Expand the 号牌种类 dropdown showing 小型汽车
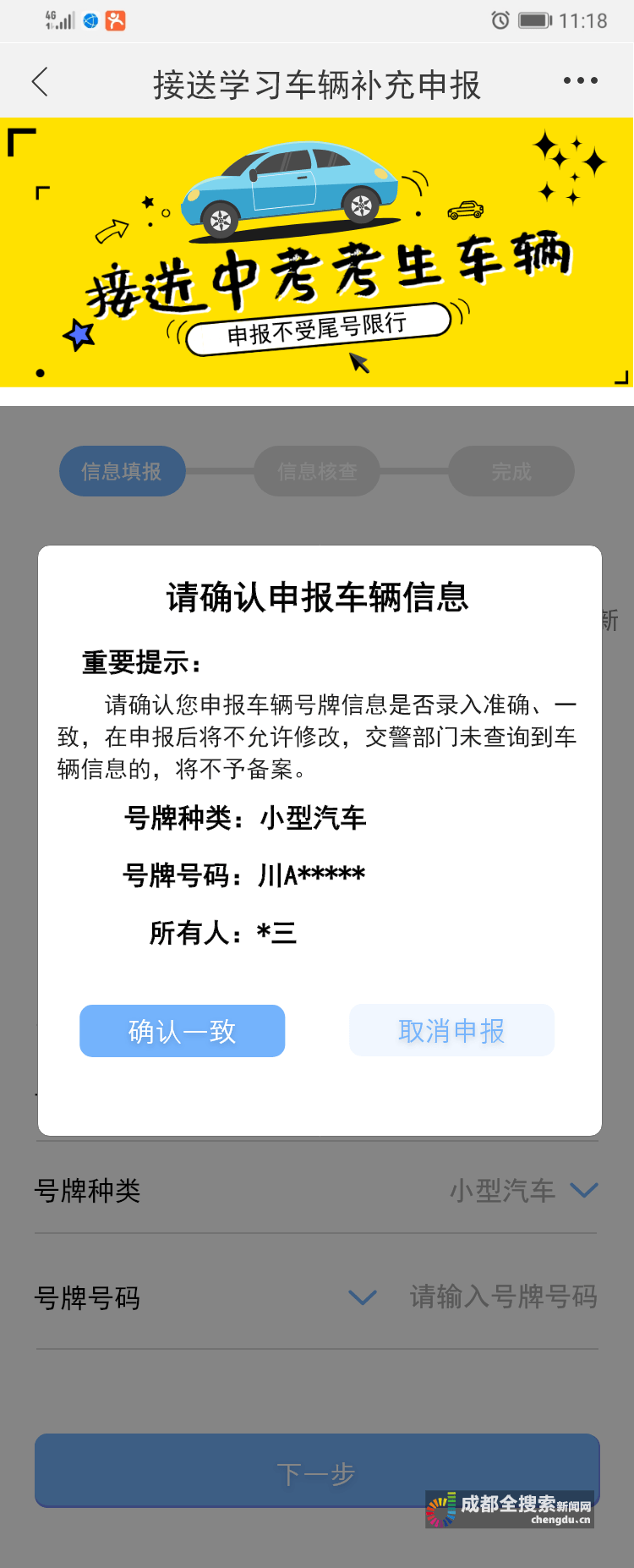 point(583,1191)
